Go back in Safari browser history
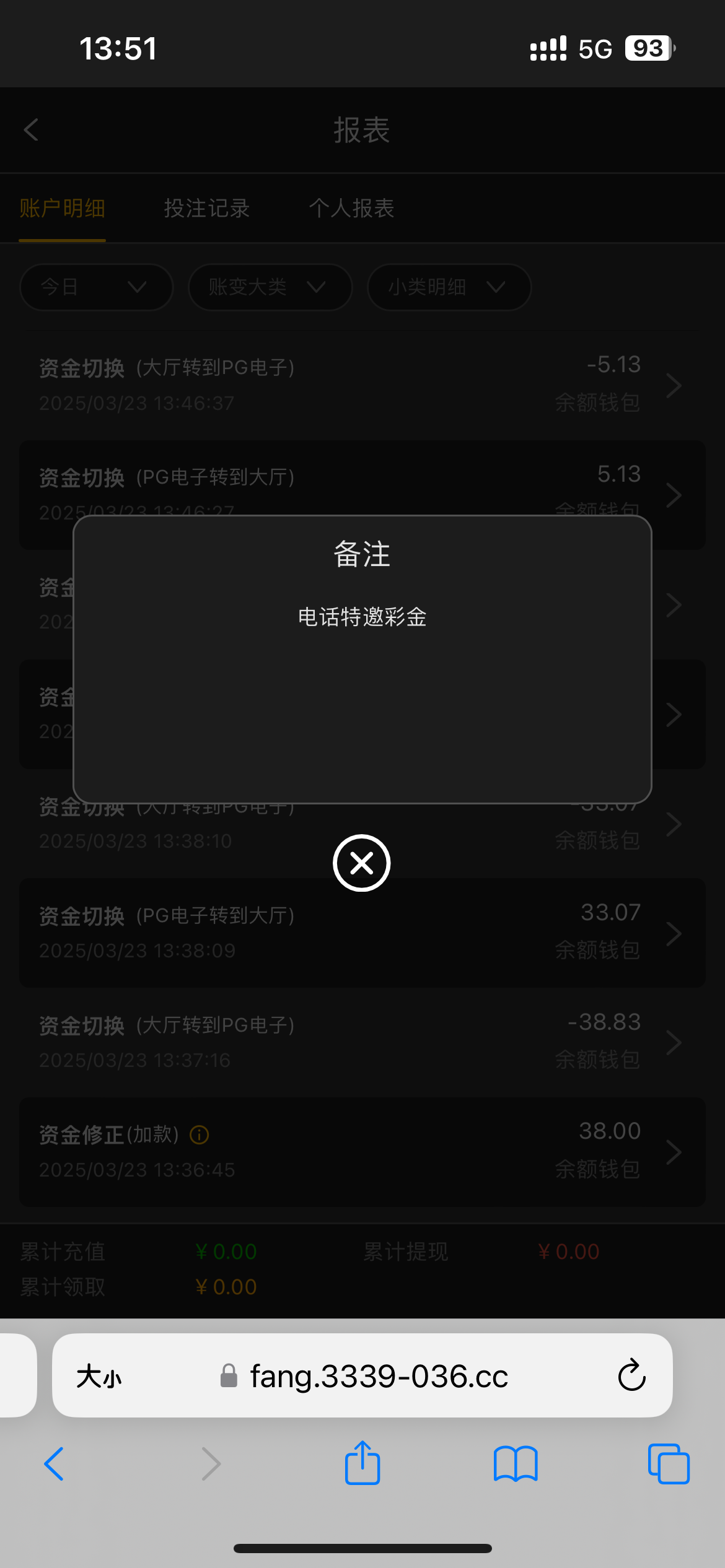 (x=55, y=1464)
